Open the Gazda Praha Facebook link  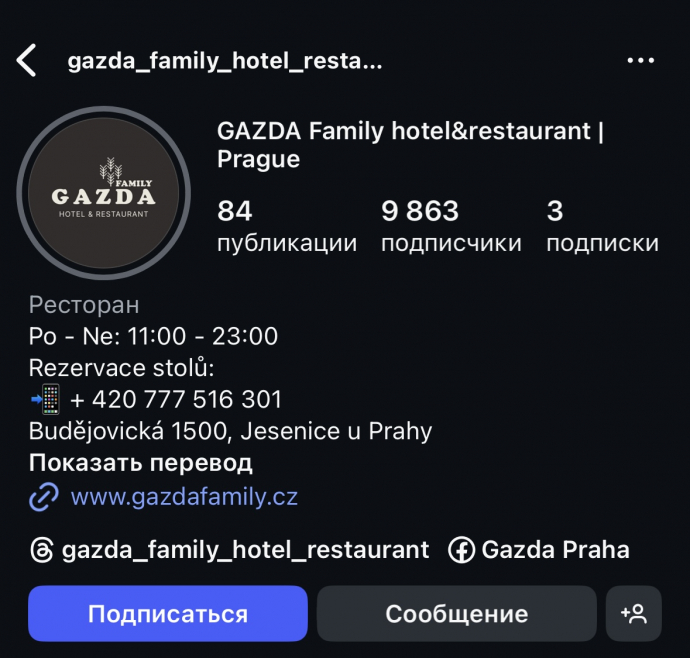[x=540, y=549]
